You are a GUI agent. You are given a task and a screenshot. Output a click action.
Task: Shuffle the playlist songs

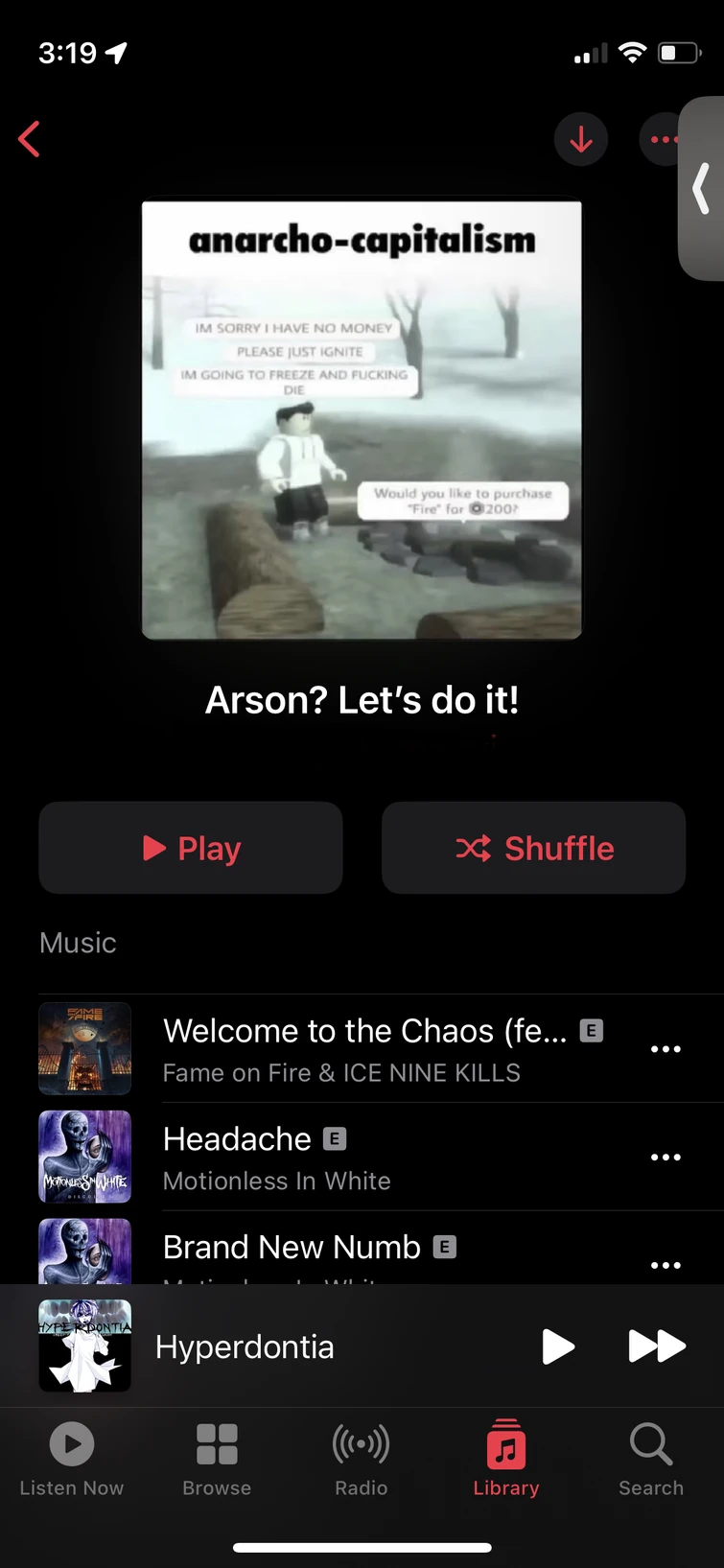533,848
